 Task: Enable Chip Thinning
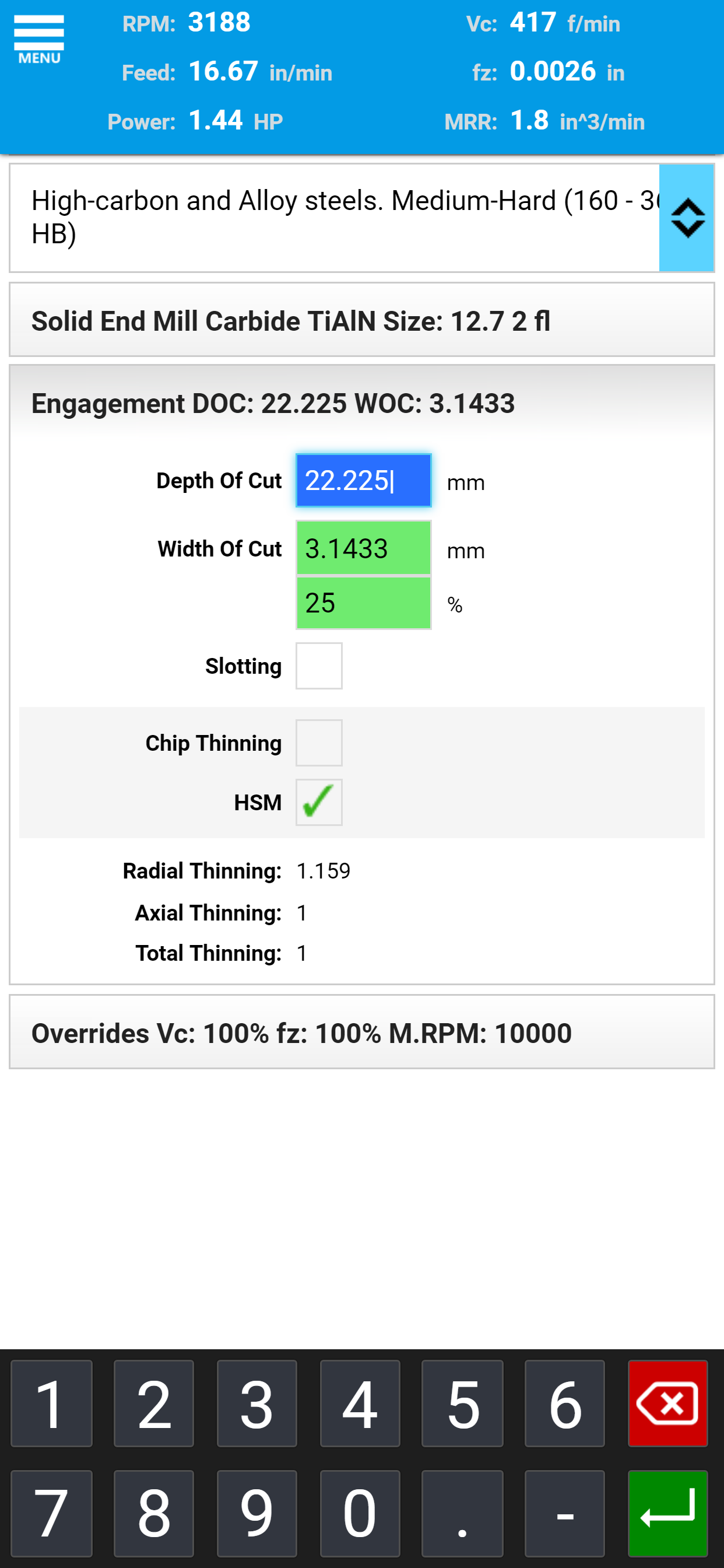(319, 743)
